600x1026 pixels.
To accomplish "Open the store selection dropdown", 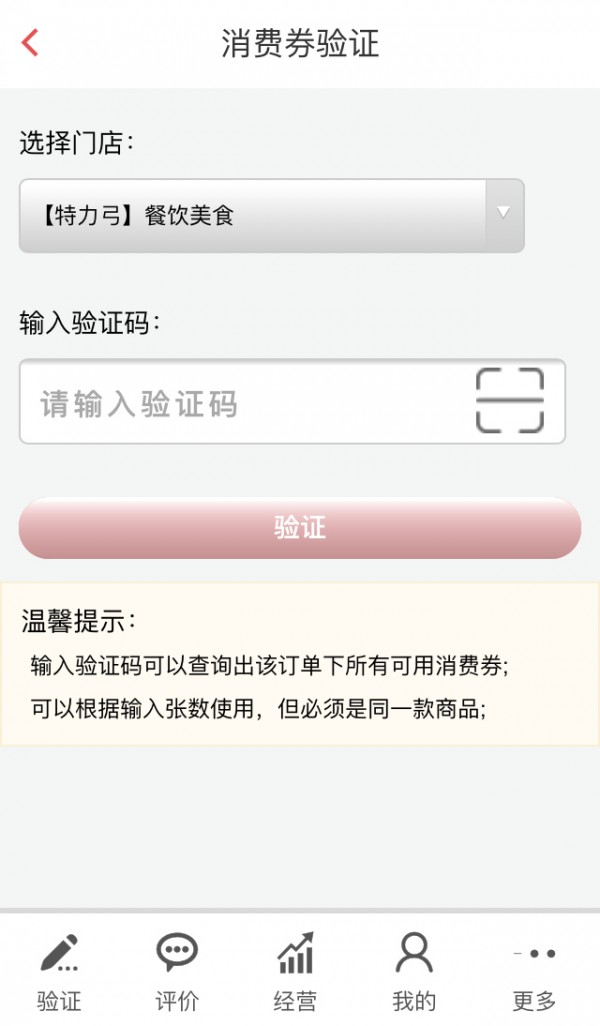I will point(271,215).
